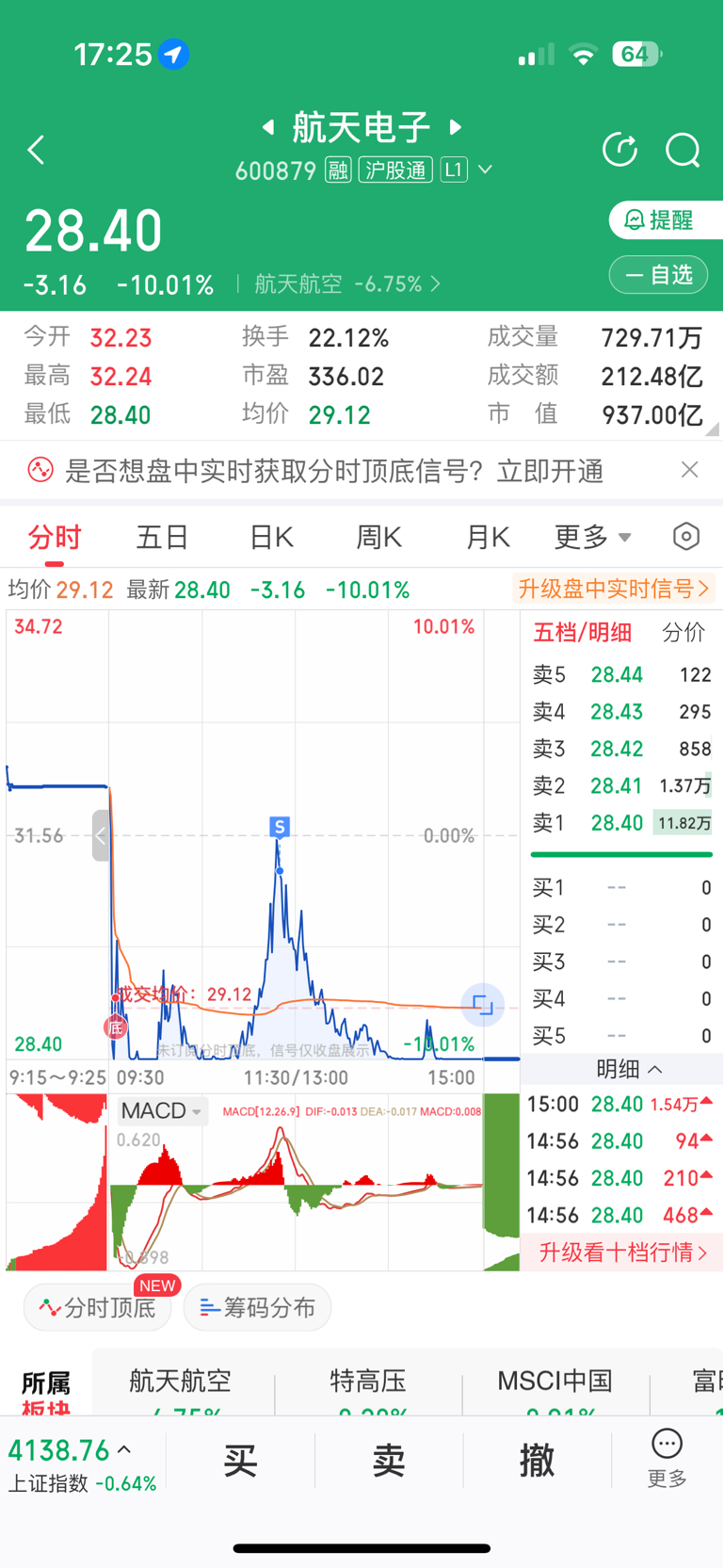Change the MACD indicator dropdown
Screen dimensions: 724x1568
click(x=160, y=1111)
